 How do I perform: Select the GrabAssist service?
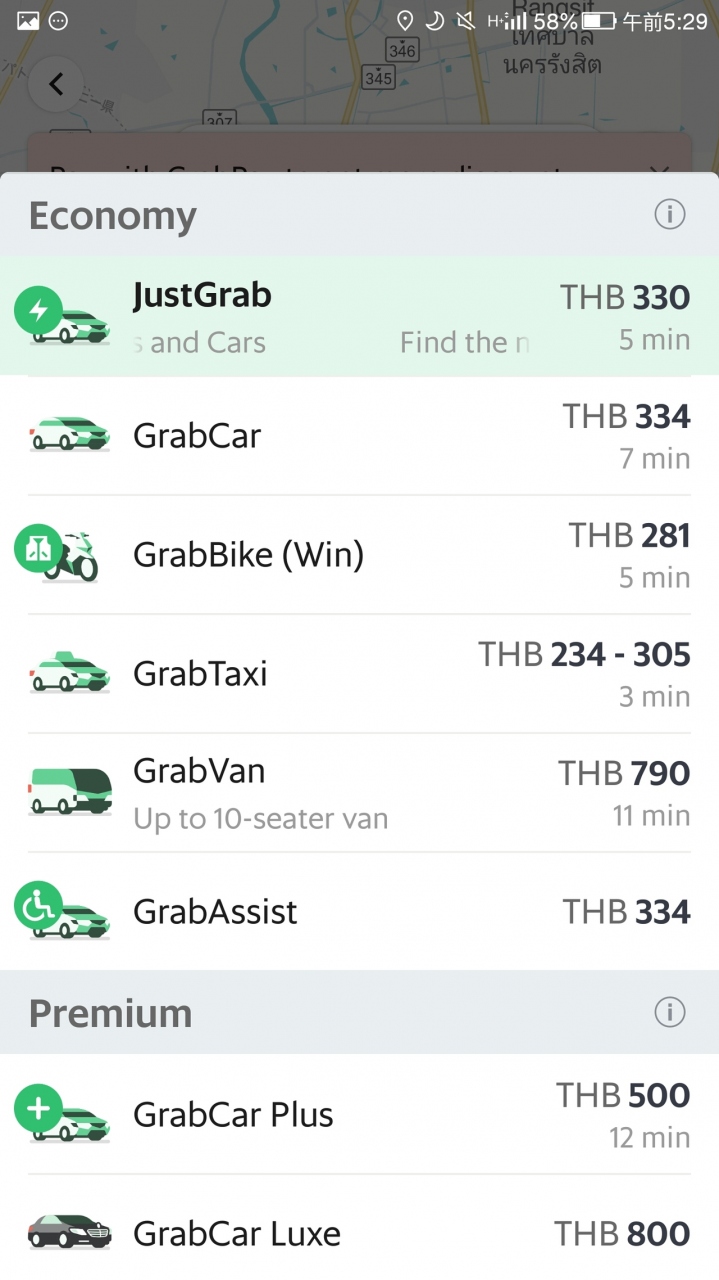[359, 912]
